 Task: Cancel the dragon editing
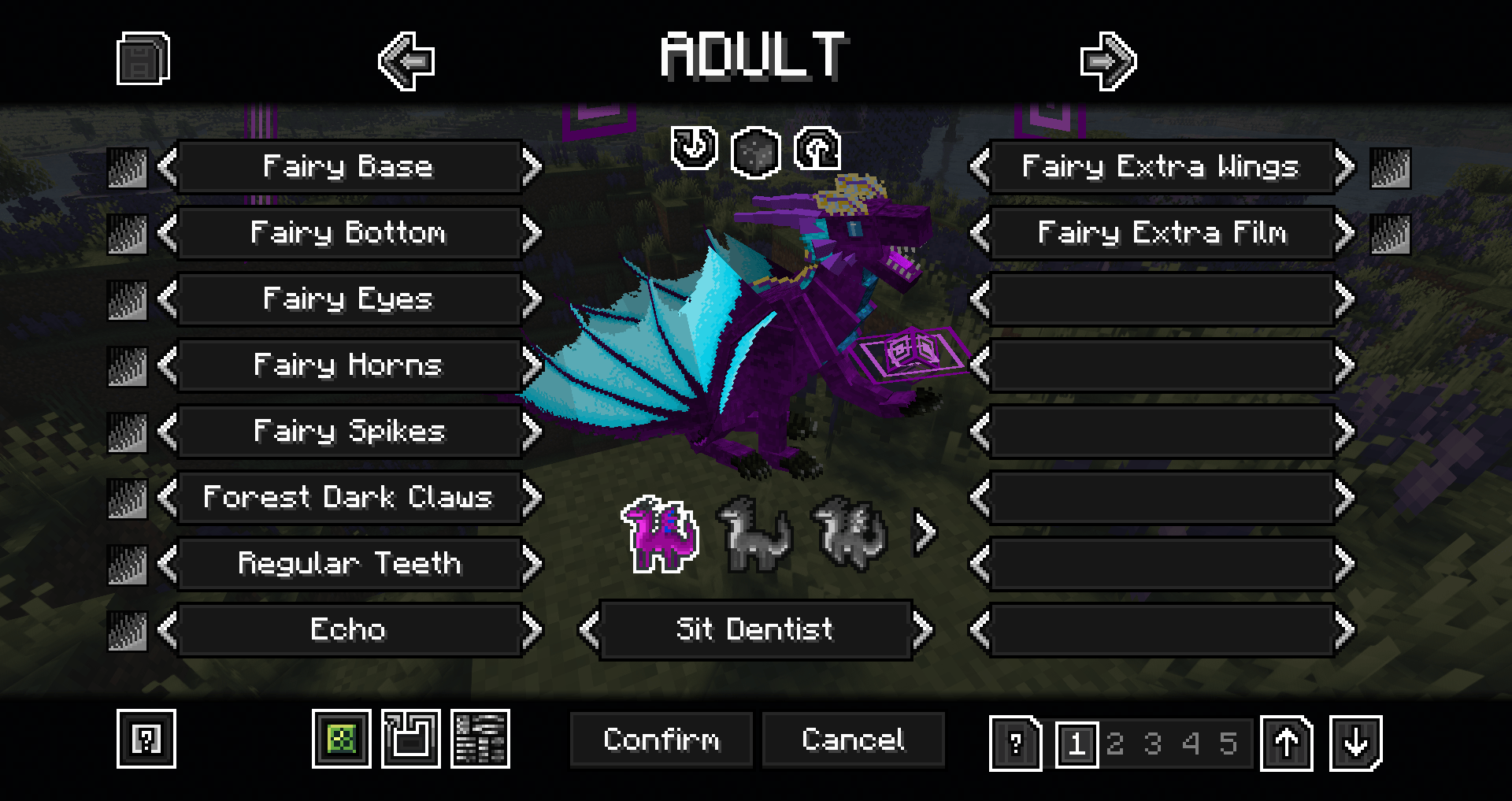point(853,740)
